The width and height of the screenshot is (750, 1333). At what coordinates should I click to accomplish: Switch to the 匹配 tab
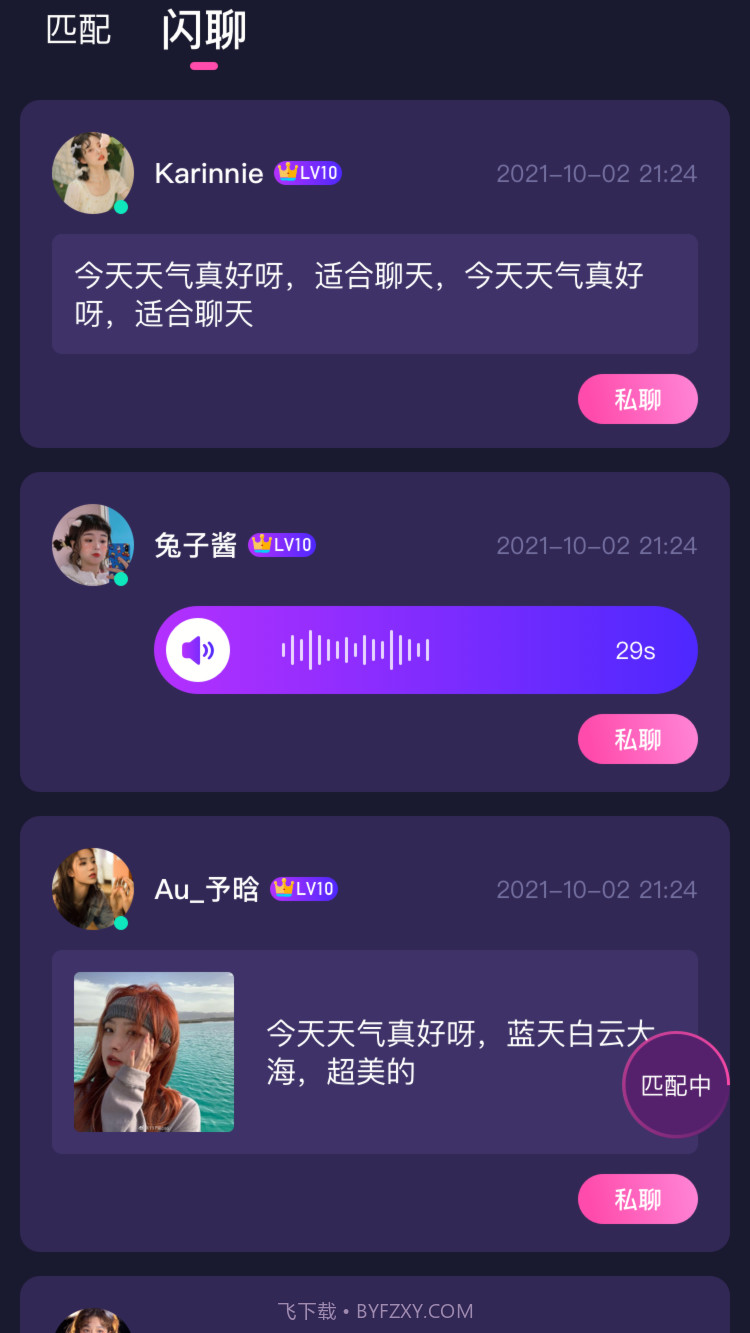(x=79, y=32)
